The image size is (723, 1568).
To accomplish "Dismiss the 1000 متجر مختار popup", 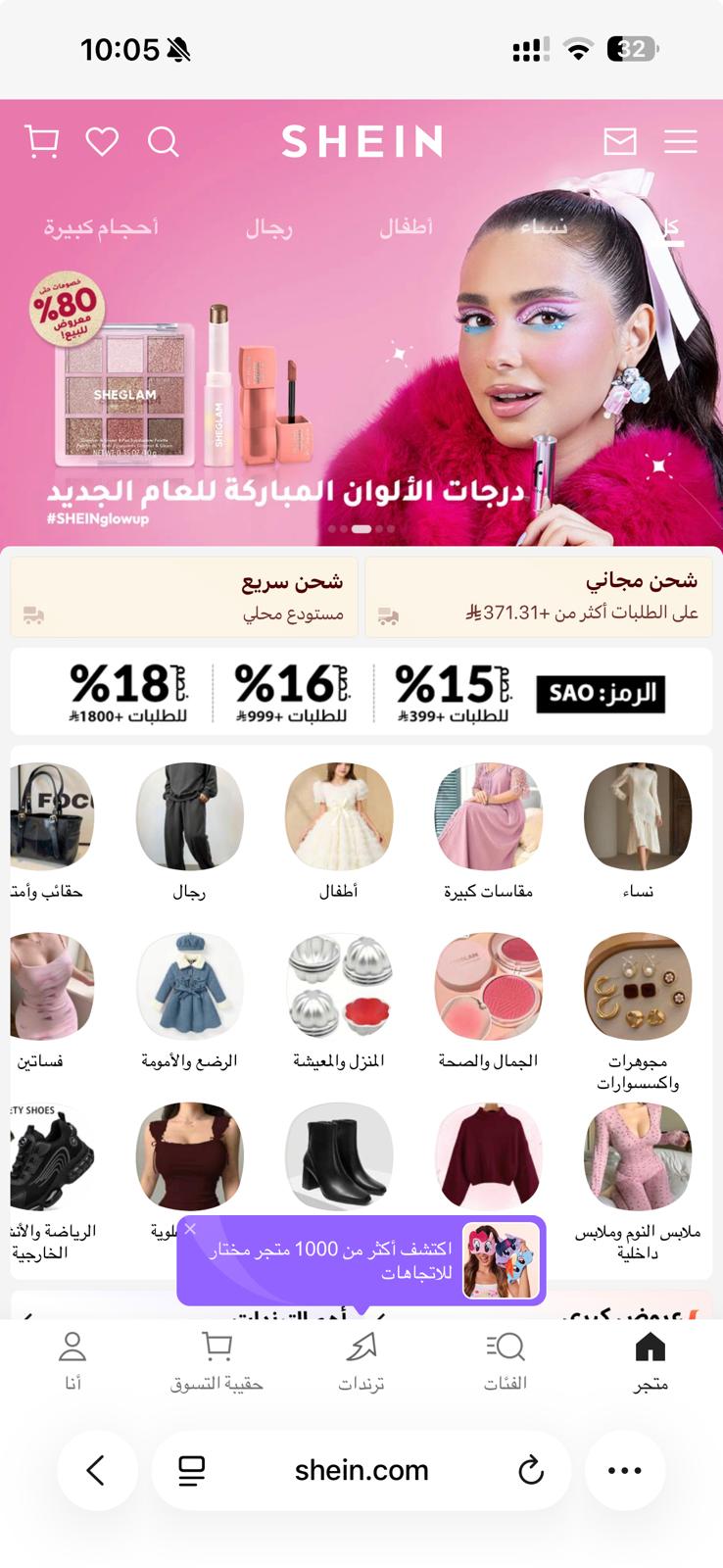I will 190,1229.
